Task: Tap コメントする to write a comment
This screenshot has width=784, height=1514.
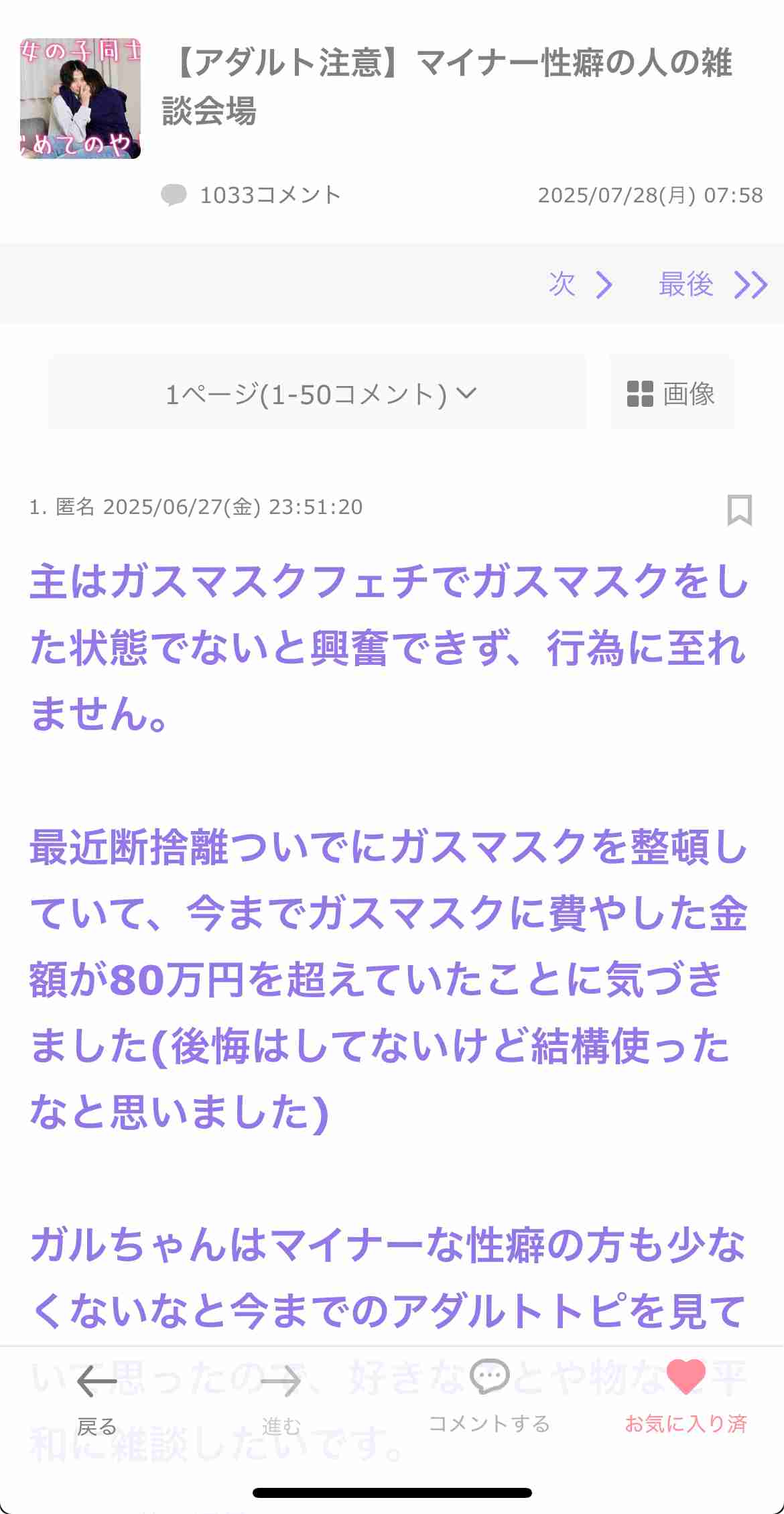Action: point(489,1399)
